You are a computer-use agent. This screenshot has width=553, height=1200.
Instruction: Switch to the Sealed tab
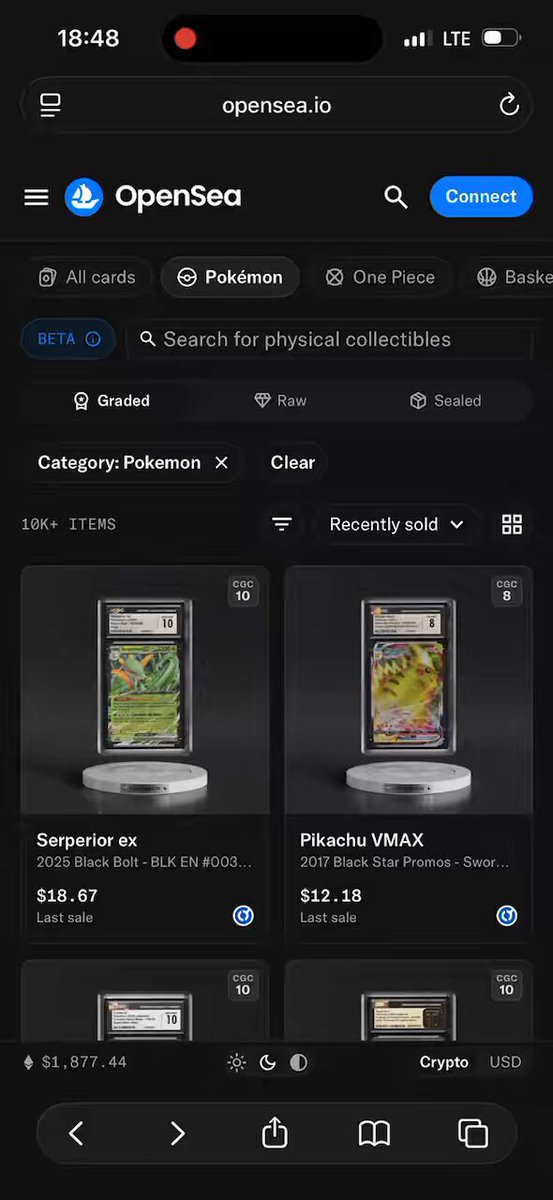click(x=445, y=400)
